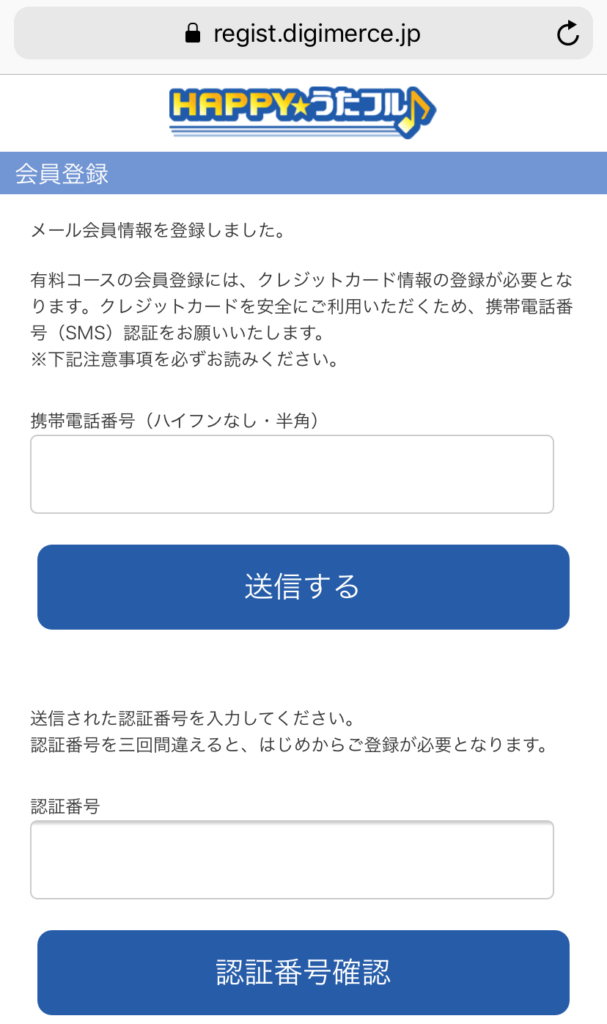Screen dimensions: 607x1024
Task: Tap the regist.digimerce.jp address bar
Action: (x=303, y=35)
